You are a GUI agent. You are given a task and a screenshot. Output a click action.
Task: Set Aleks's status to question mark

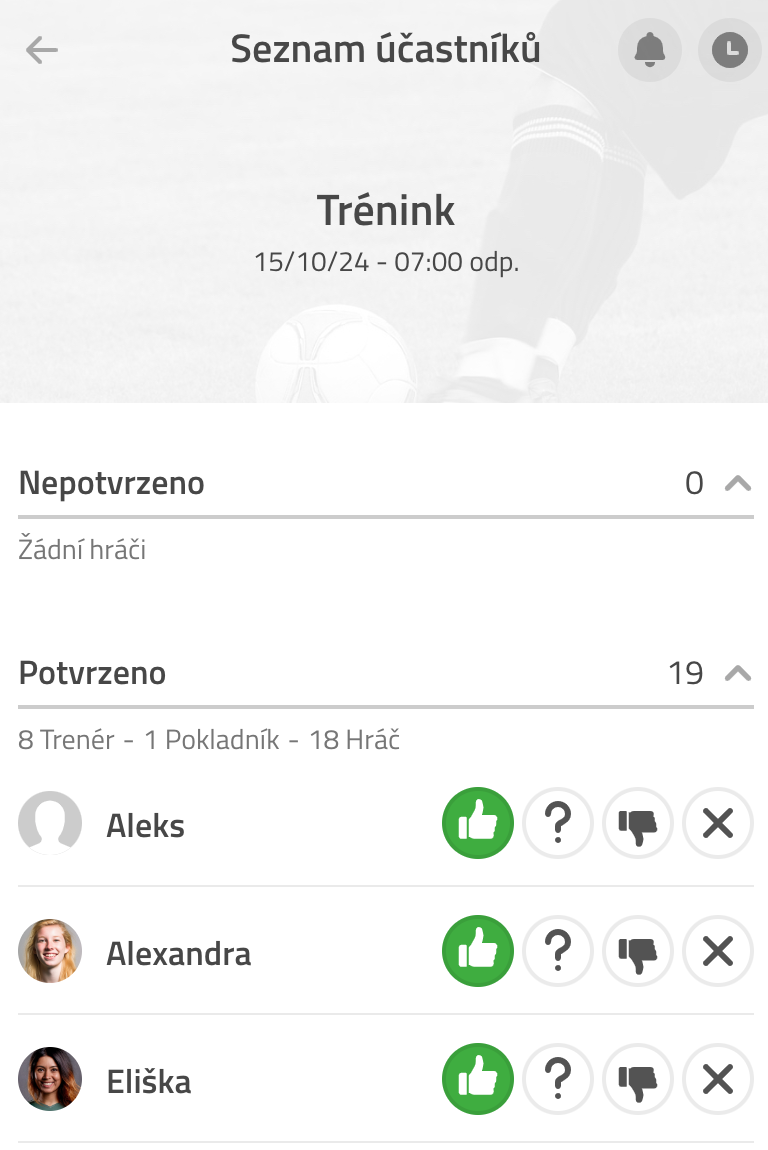point(558,824)
